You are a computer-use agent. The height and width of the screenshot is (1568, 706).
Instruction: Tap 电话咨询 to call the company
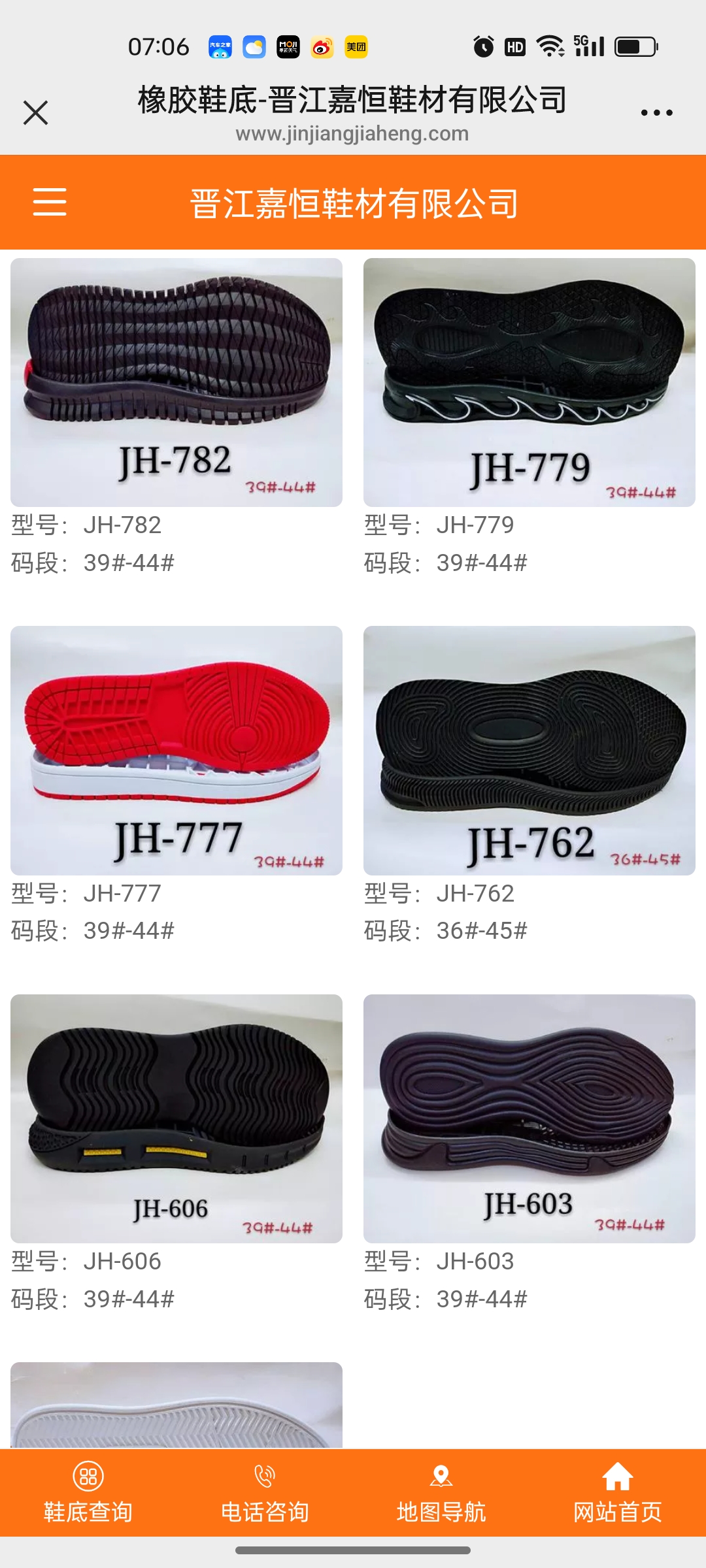(x=265, y=1492)
